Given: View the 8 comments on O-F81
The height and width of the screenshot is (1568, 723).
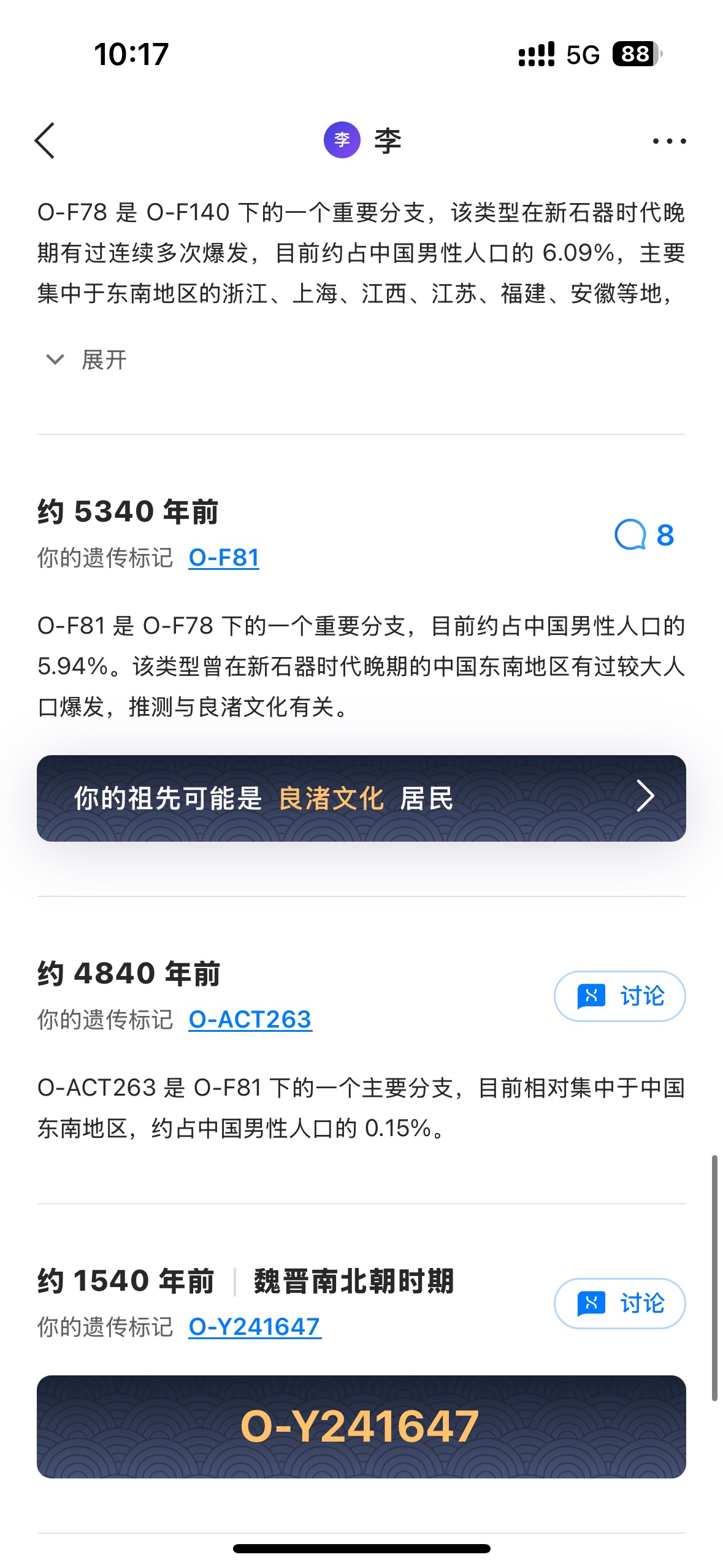Looking at the screenshot, I should (644, 535).
